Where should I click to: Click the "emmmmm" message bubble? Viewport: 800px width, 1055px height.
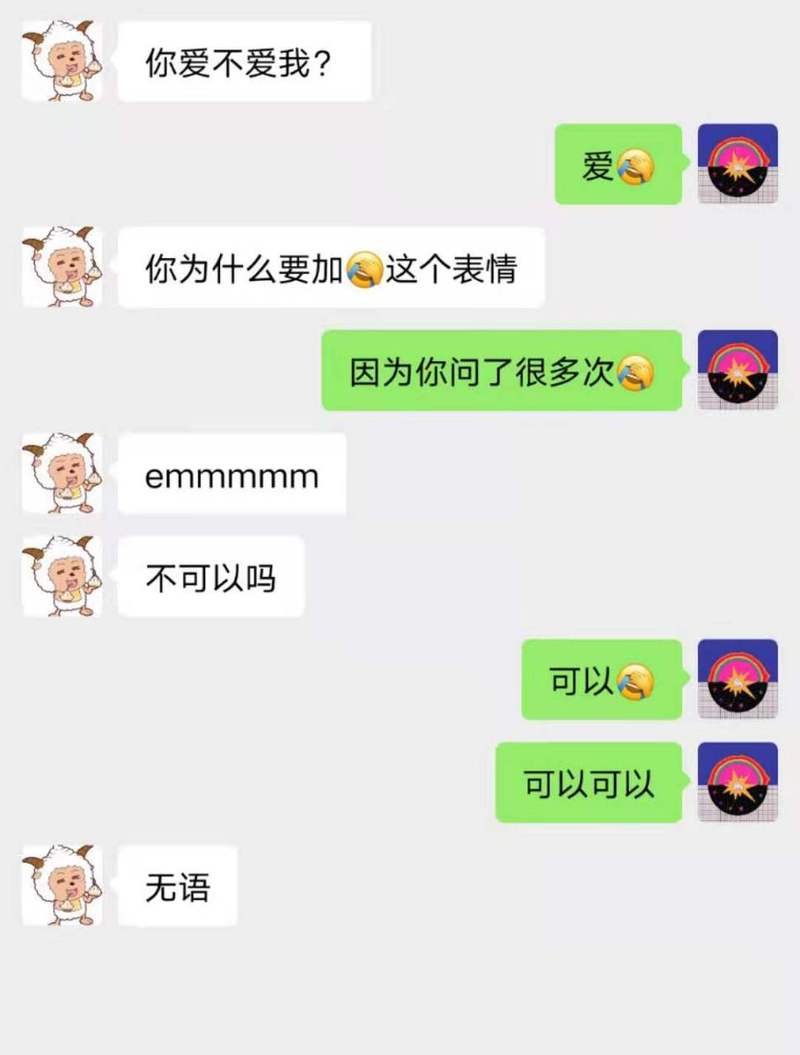click(230, 475)
